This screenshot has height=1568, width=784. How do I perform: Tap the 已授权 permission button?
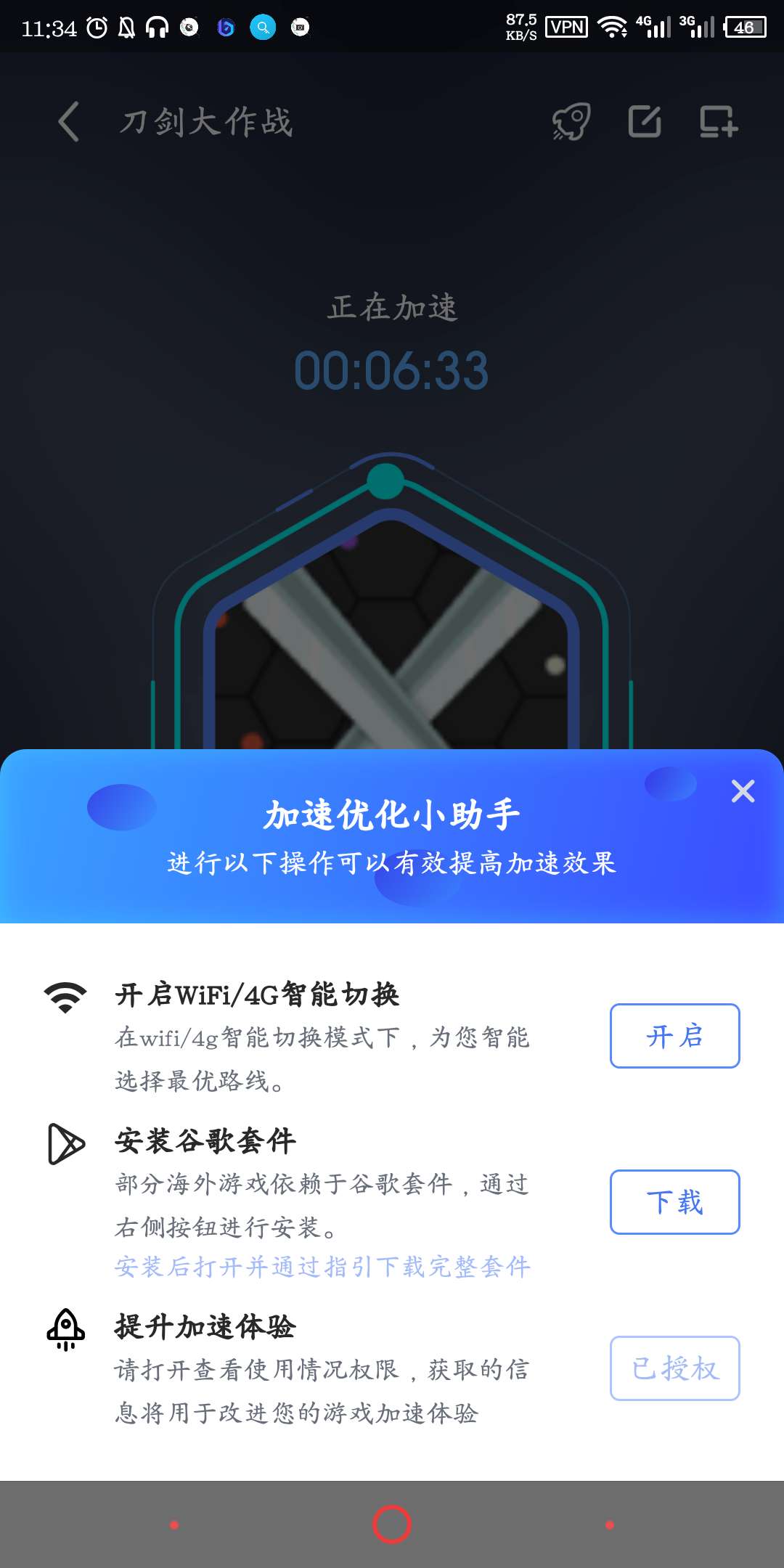674,1368
